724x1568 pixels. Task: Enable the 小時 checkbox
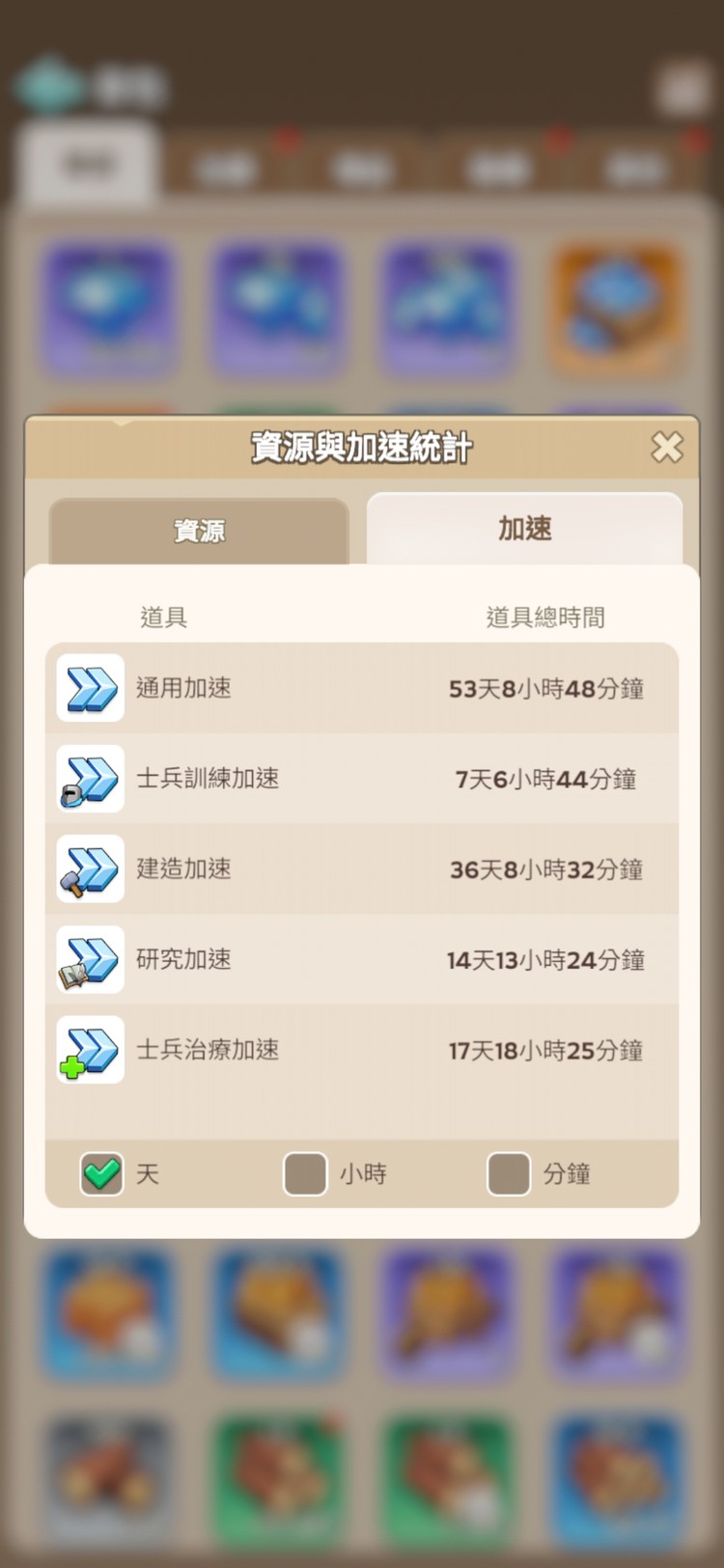(305, 1174)
